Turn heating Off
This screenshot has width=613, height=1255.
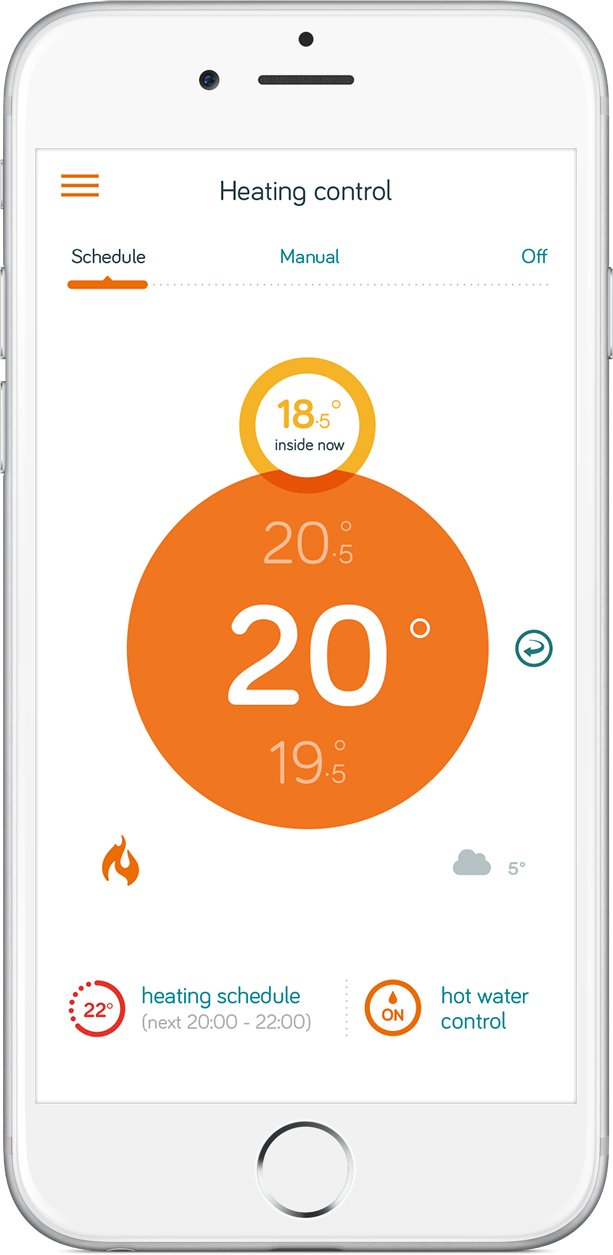click(534, 257)
